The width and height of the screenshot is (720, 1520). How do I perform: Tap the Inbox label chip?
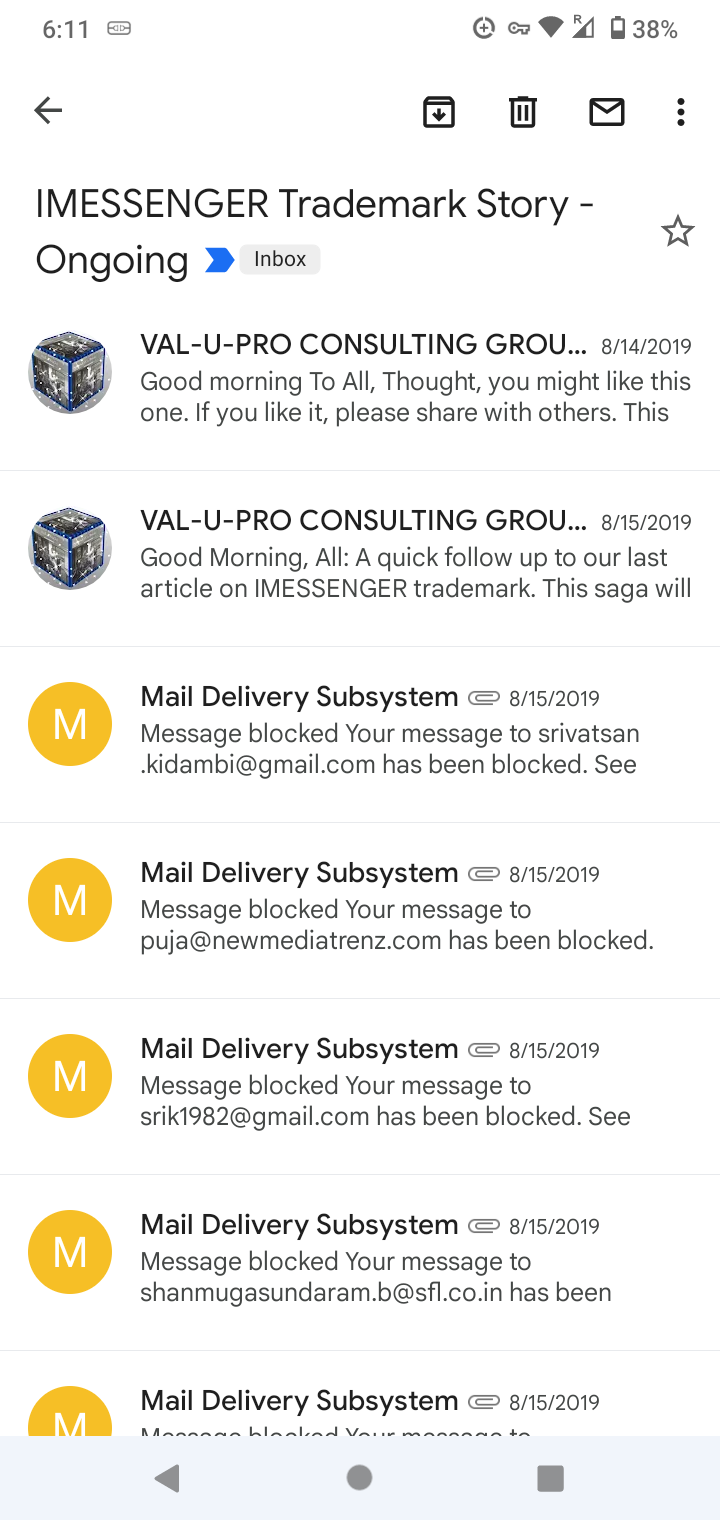coord(279,259)
